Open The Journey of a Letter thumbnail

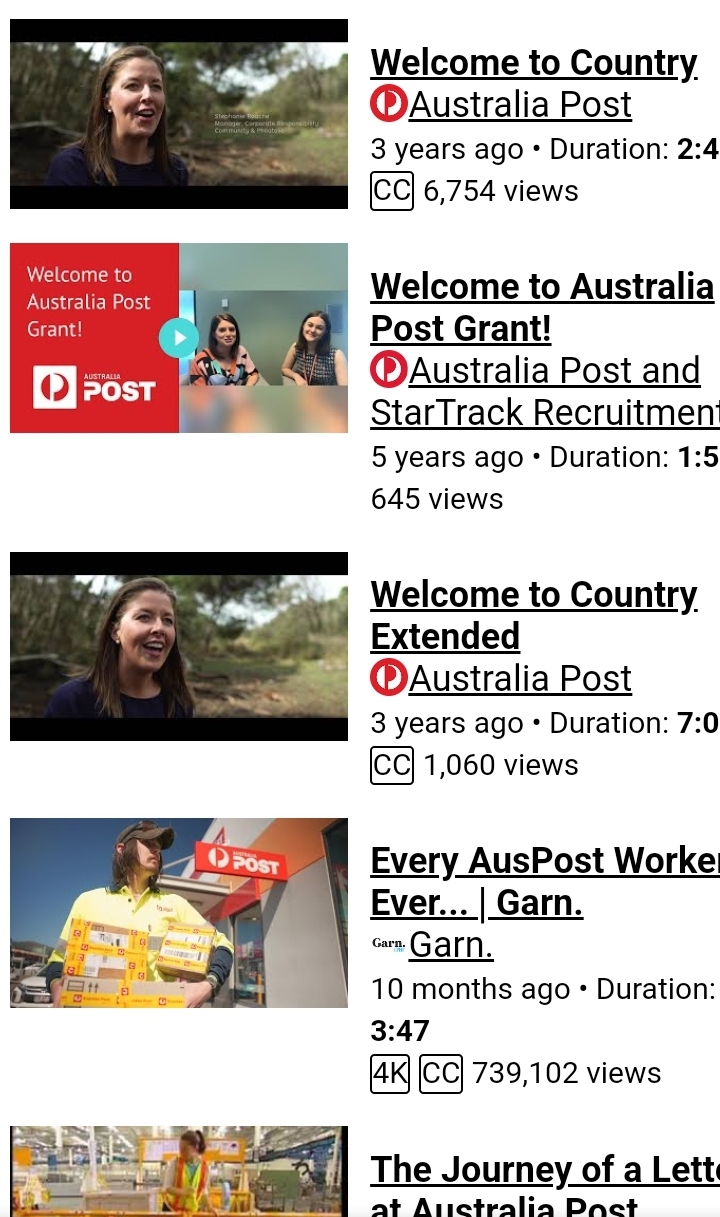pos(179,1171)
